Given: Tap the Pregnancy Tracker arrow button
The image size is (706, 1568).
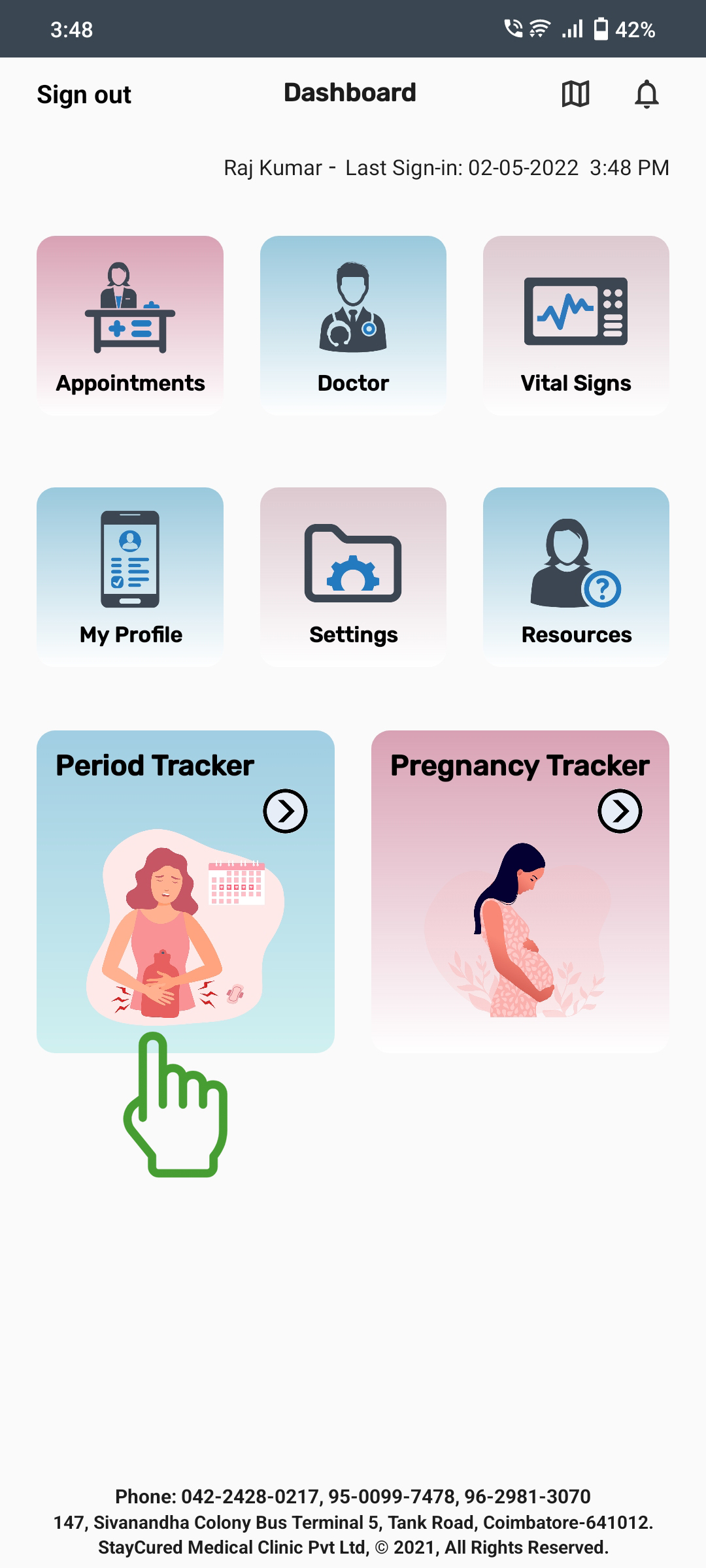Looking at the screenshot, I should [x=620, y=811].
